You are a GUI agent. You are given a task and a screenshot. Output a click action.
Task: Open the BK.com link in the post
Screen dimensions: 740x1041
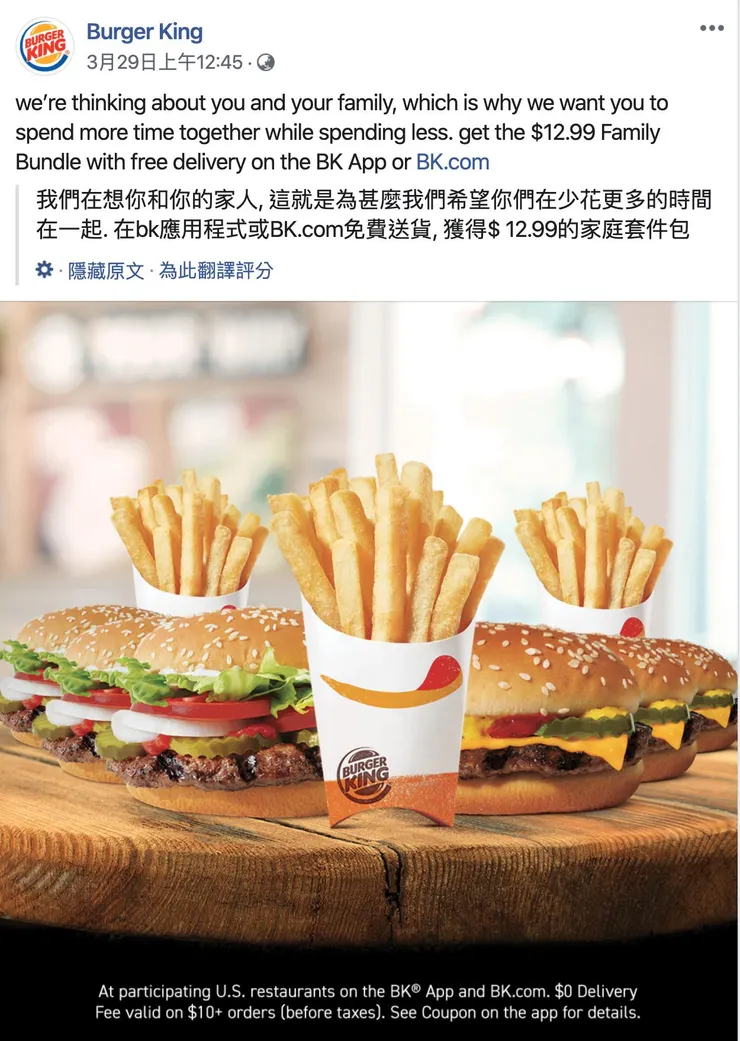point(454,161)
